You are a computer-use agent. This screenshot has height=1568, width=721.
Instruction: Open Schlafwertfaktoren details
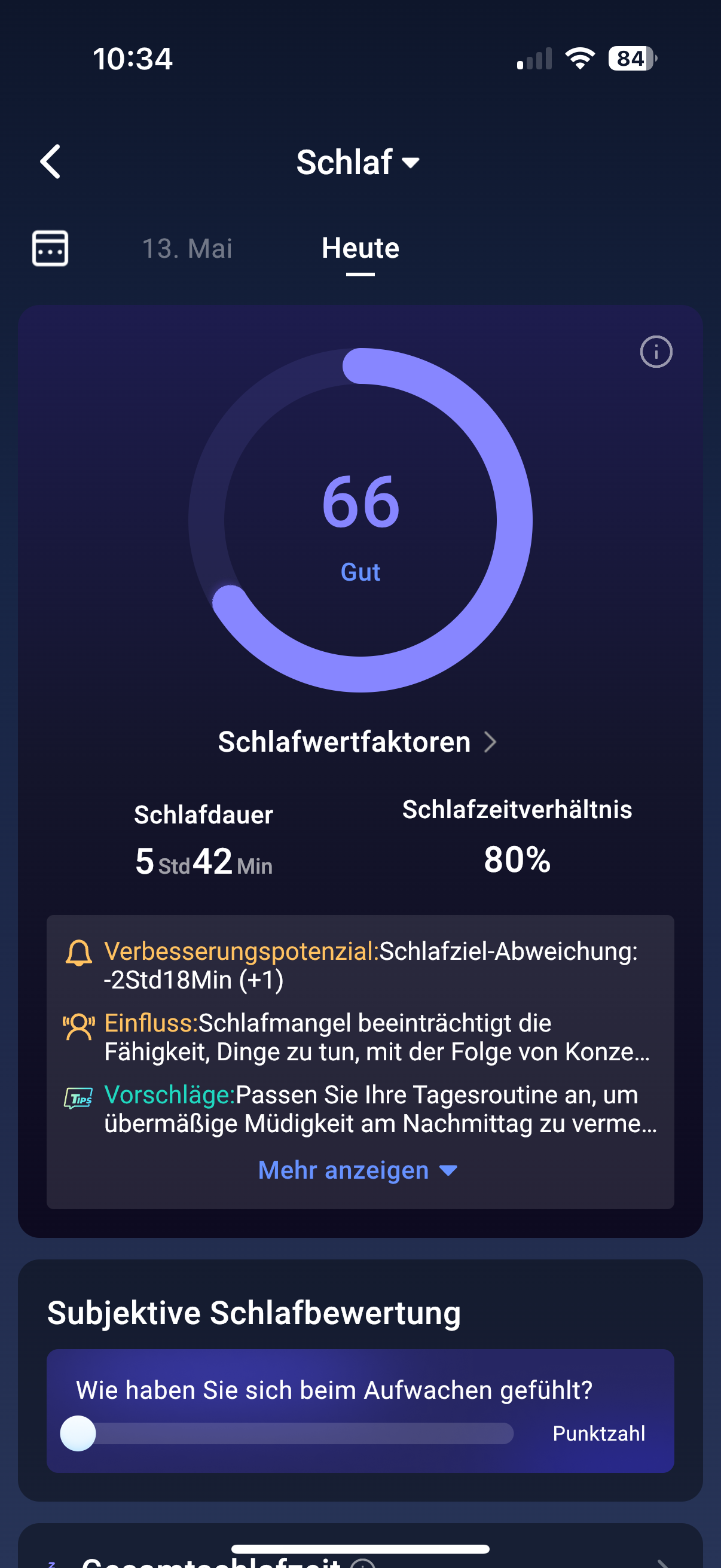pos(358,742)
